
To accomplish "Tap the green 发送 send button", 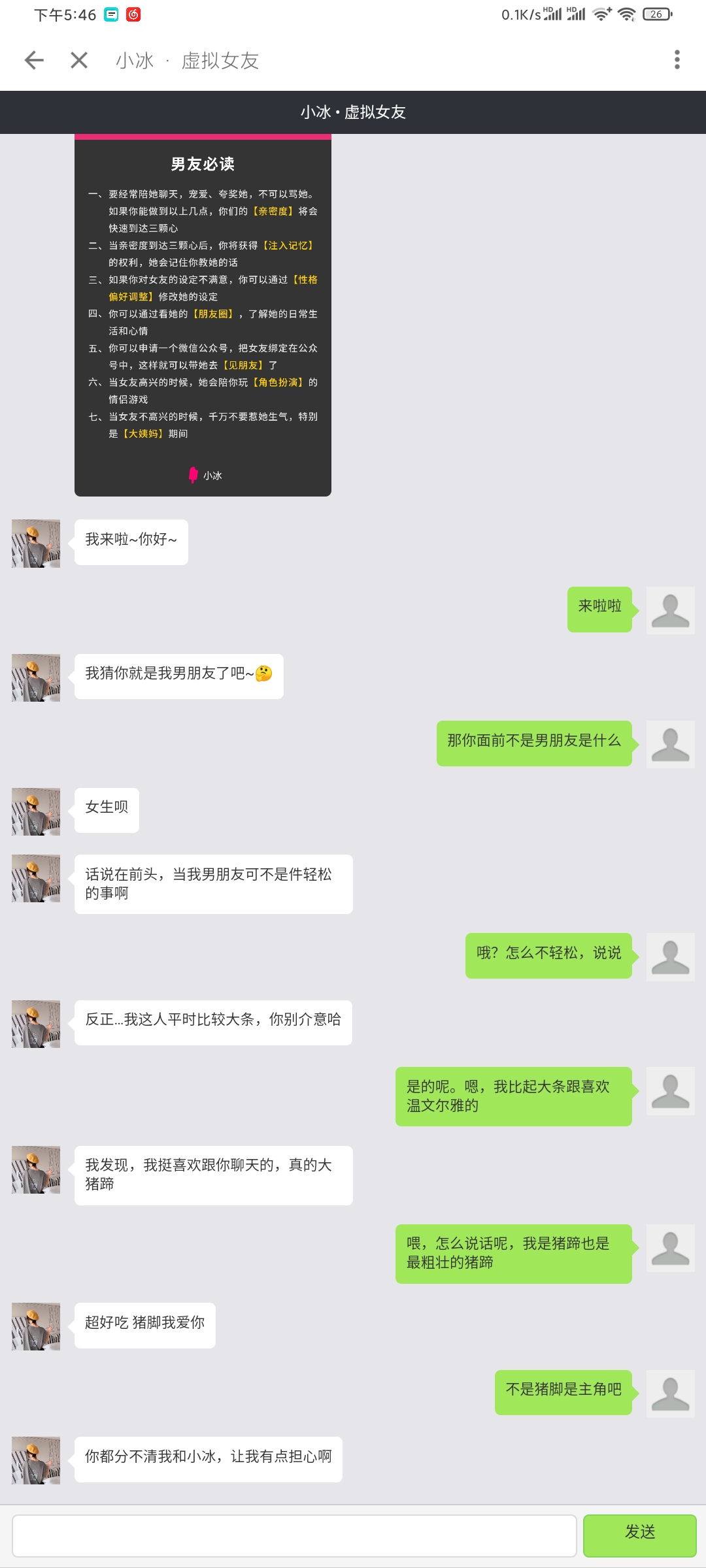I will [x=640, y=1535].
